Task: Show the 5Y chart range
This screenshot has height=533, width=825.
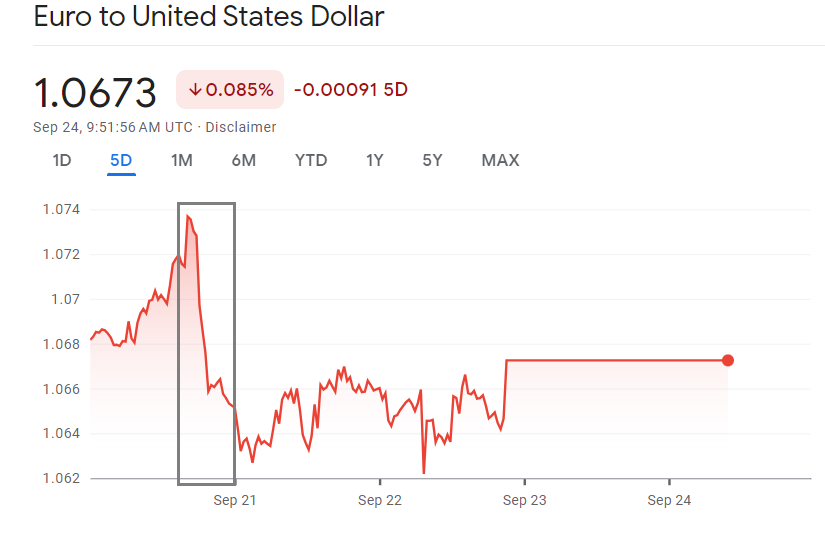Action: tap(432, 160)
